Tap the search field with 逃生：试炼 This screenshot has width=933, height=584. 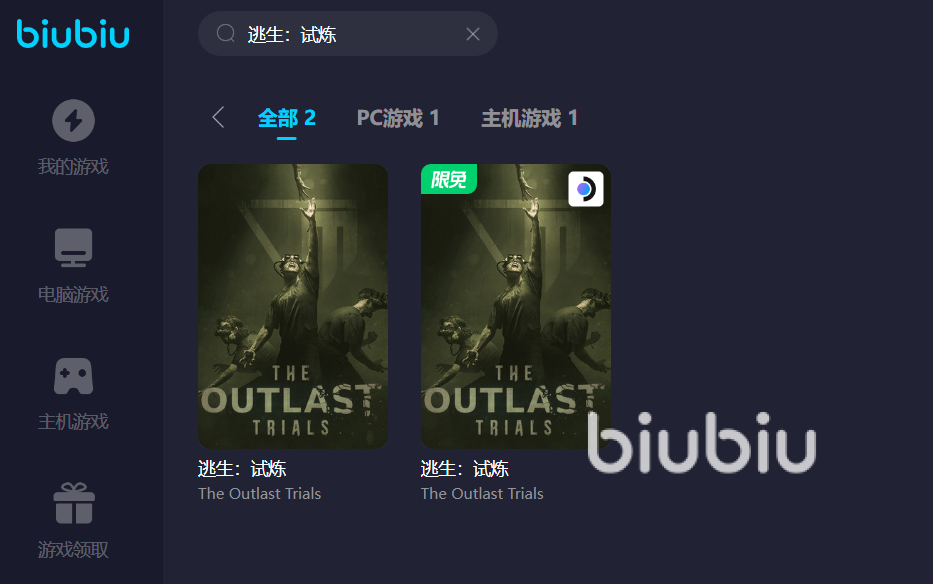click(x=340, y=35)
